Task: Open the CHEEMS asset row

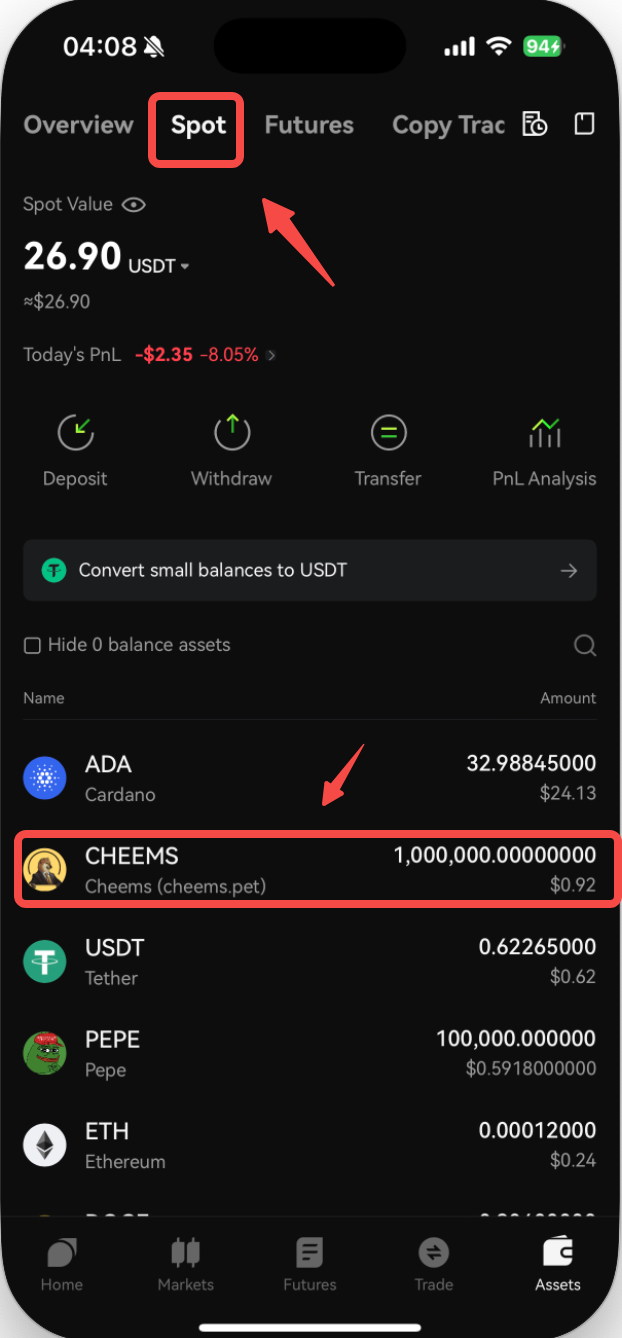Action: point(310,869)
